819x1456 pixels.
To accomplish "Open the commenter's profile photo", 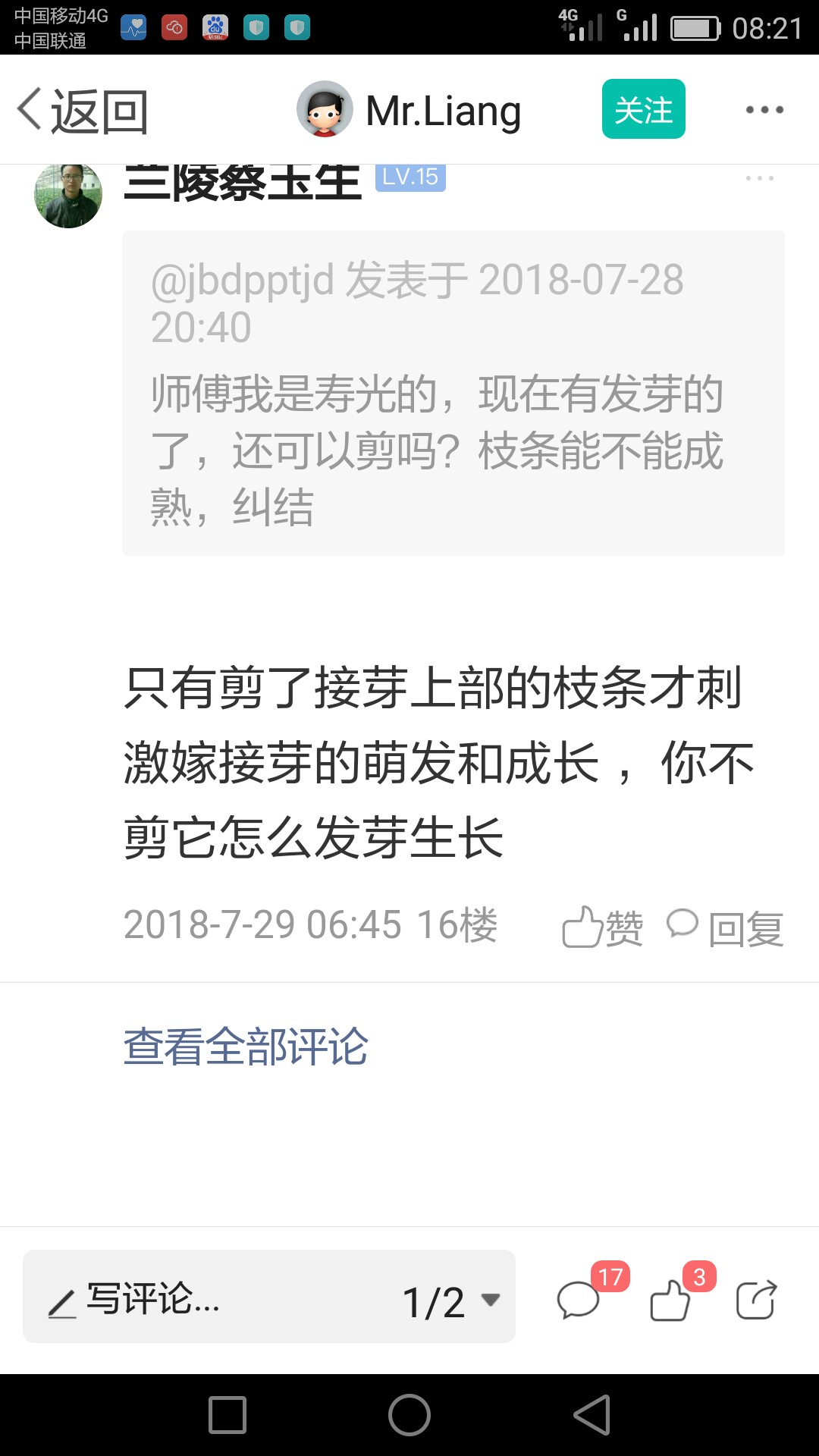I will [x=68, y=196].
